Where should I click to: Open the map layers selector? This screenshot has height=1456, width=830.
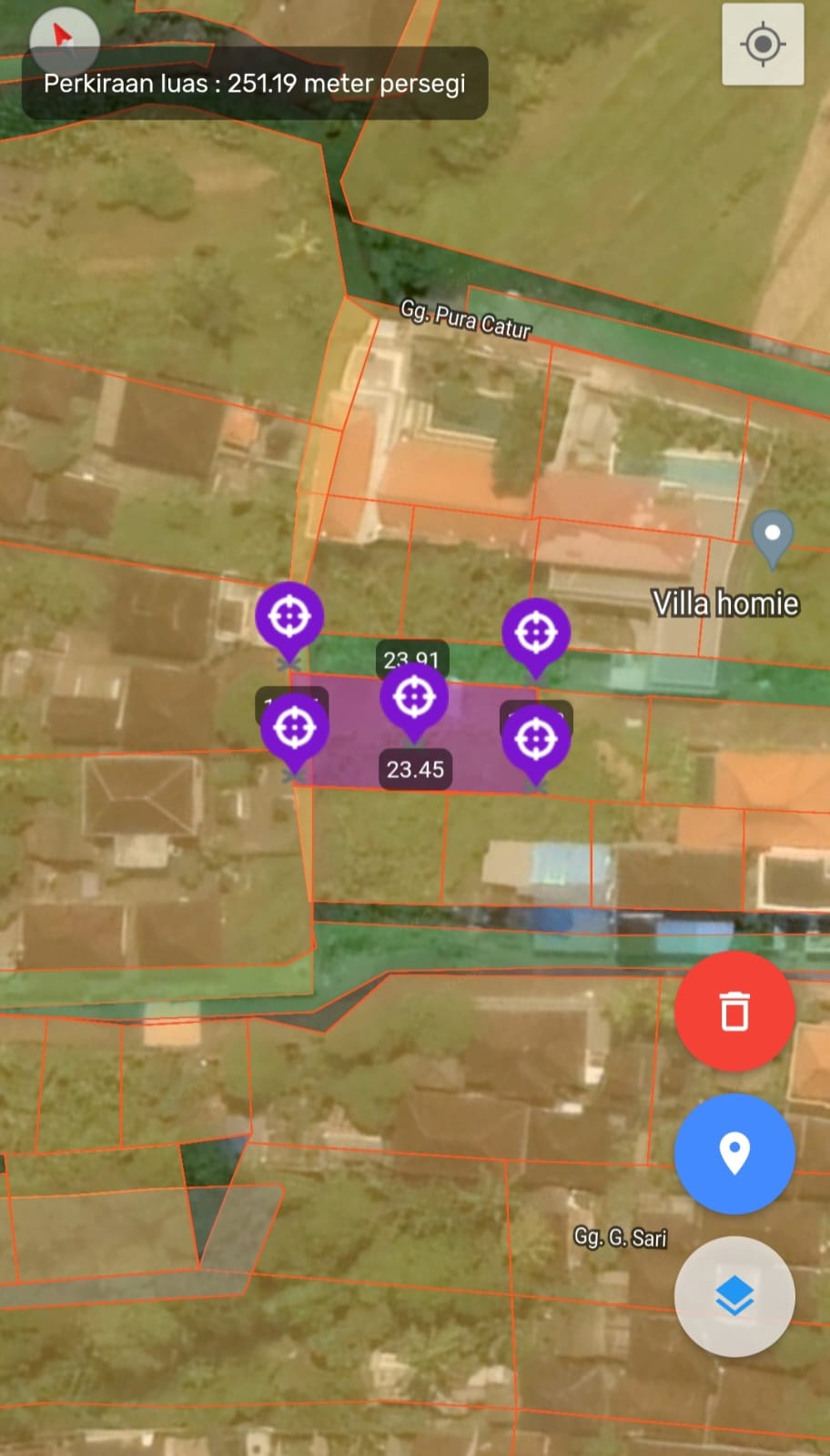[x=734, y=1296]
